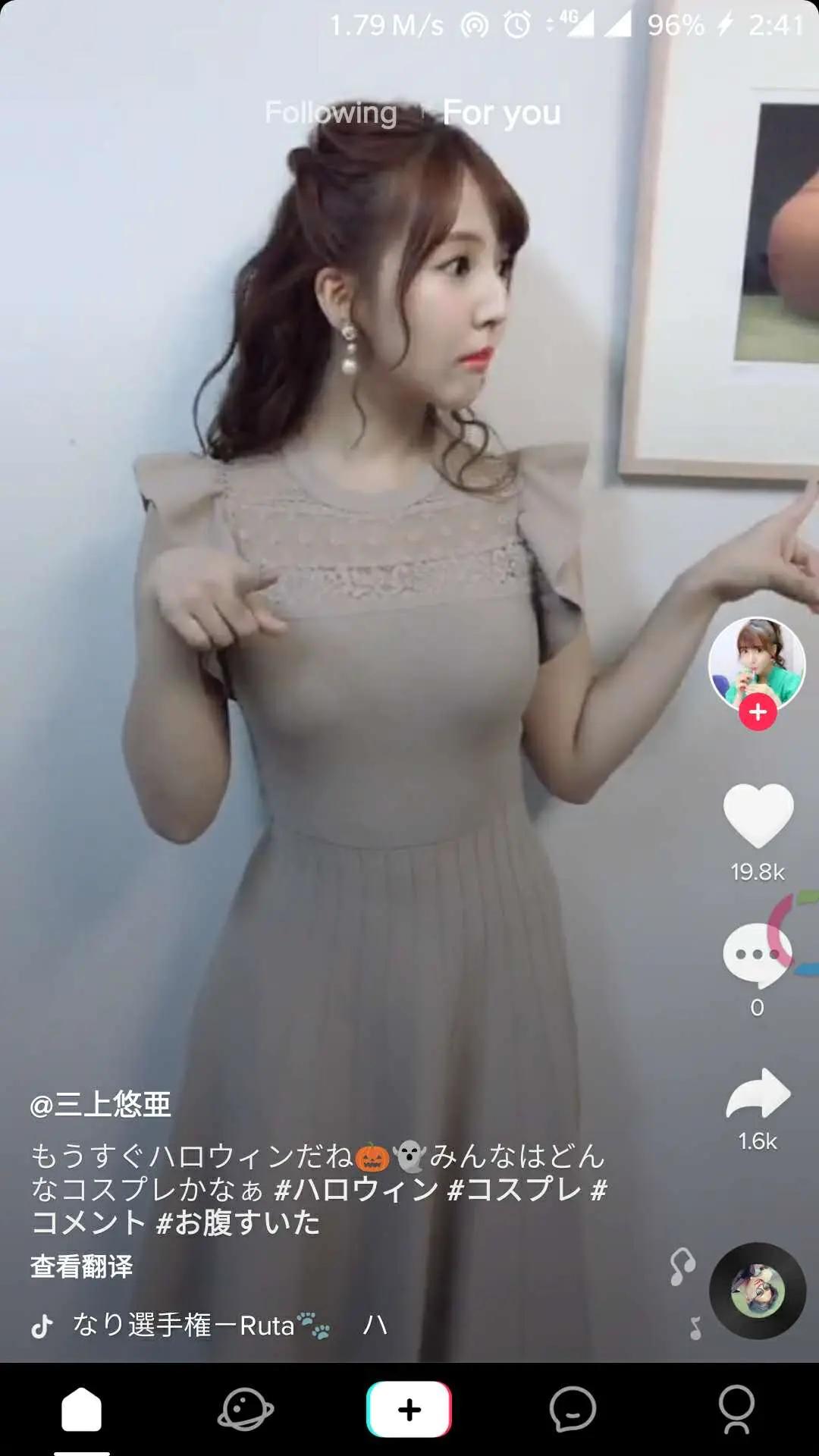Switch to the Following feed
This screenshot has width=819, height=1456.
point(331,113)
